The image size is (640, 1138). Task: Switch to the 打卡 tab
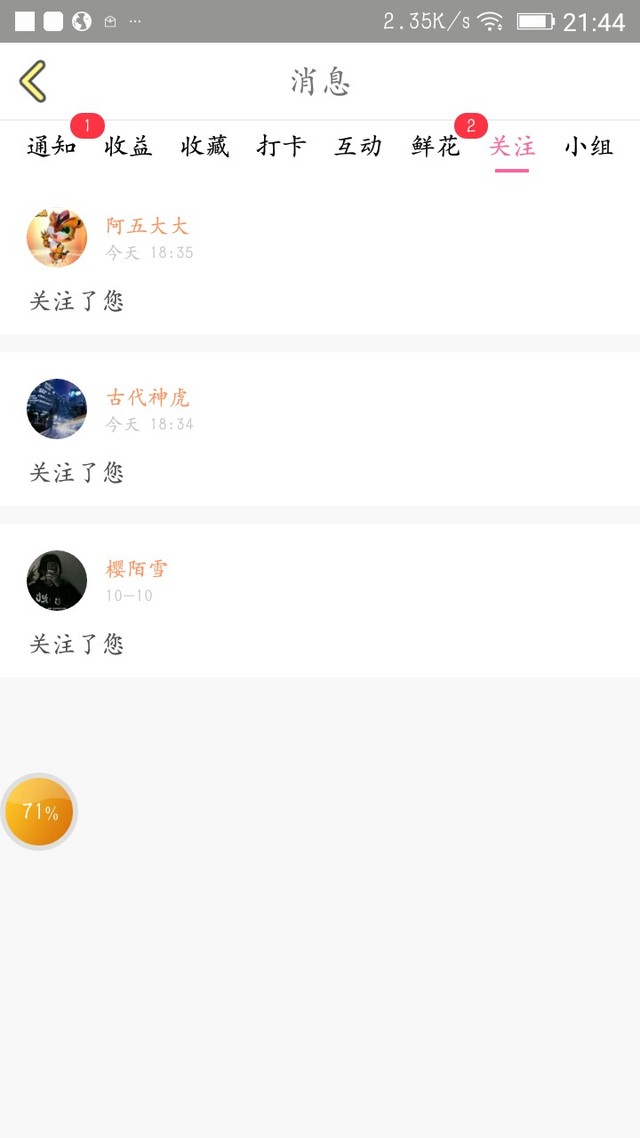coord(281,147)
